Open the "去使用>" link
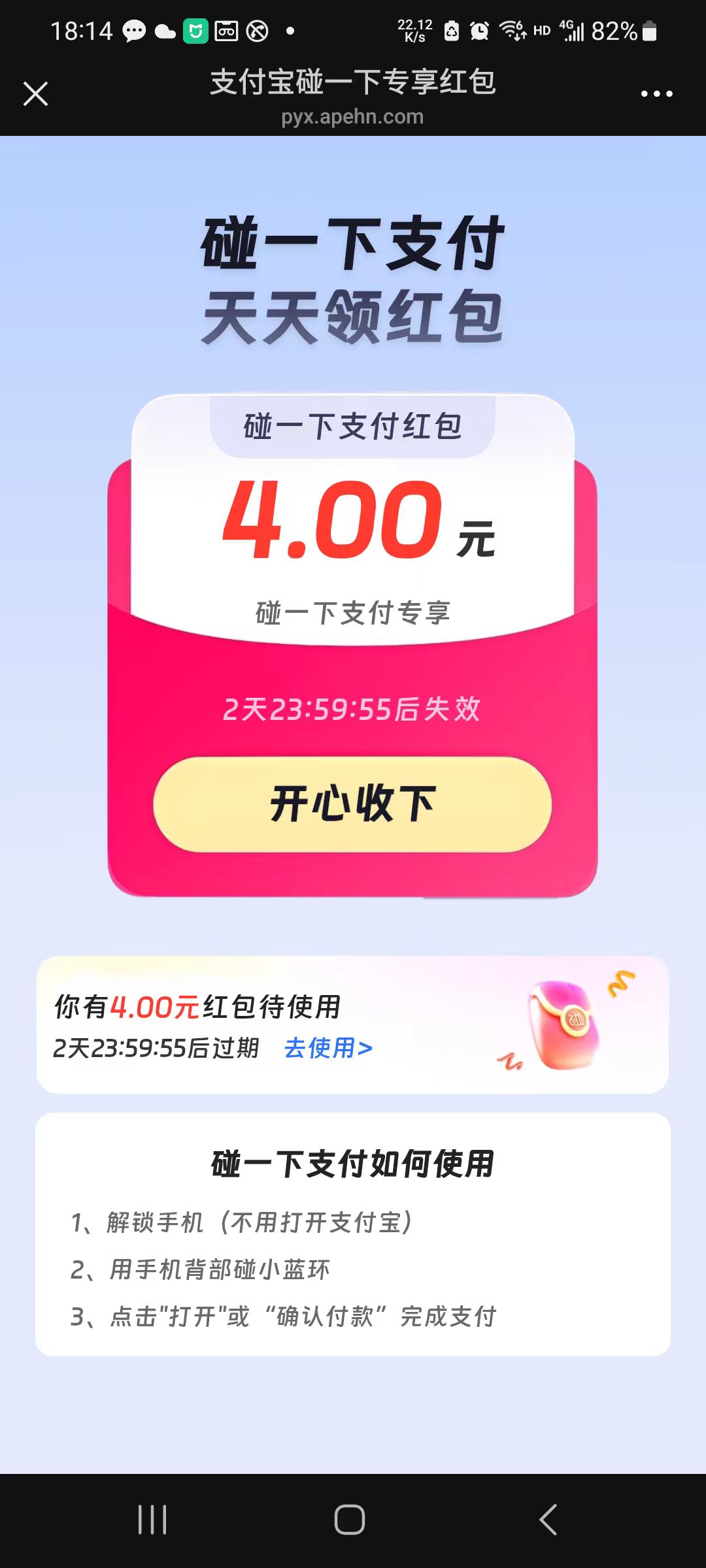706x1568 pixels. [327, 1047]
